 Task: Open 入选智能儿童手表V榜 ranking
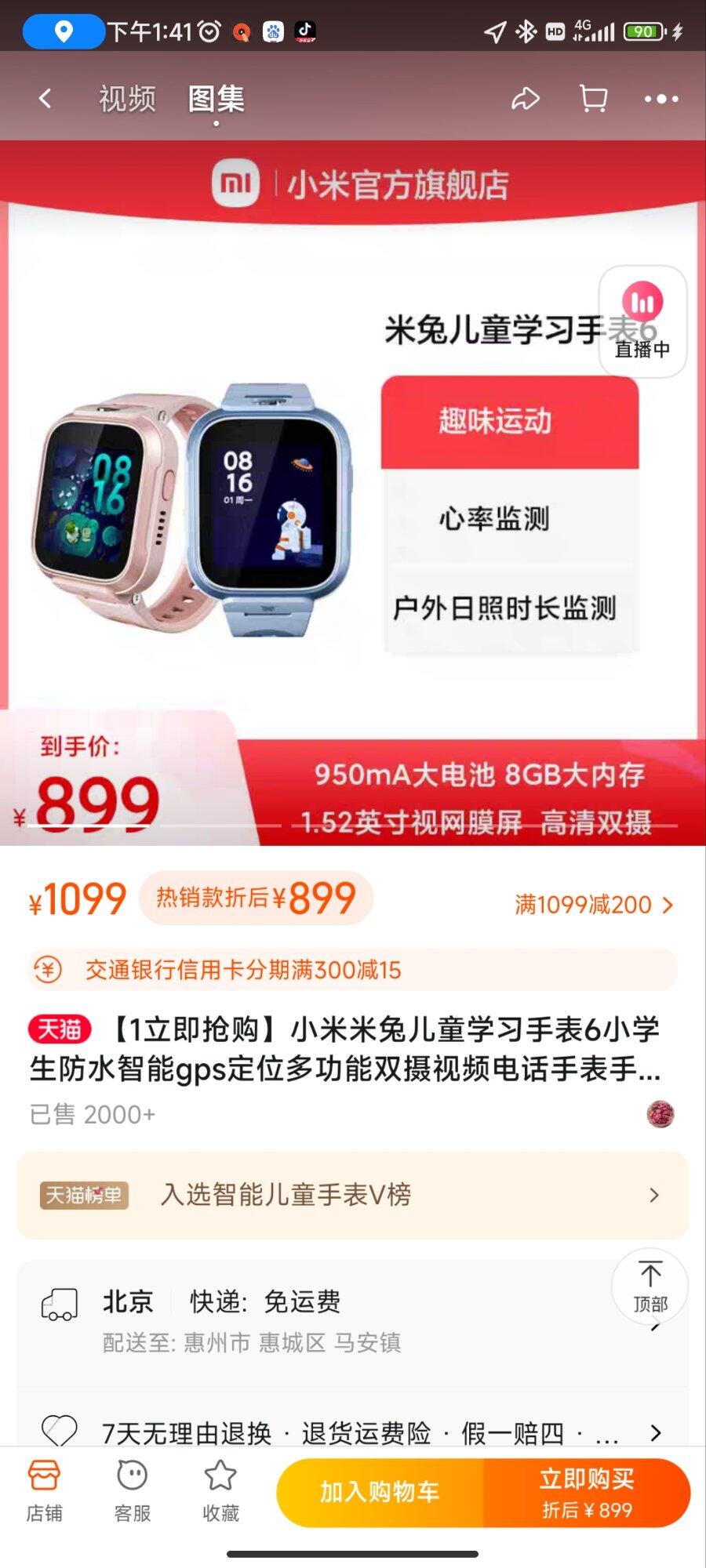pos(353,1195)
